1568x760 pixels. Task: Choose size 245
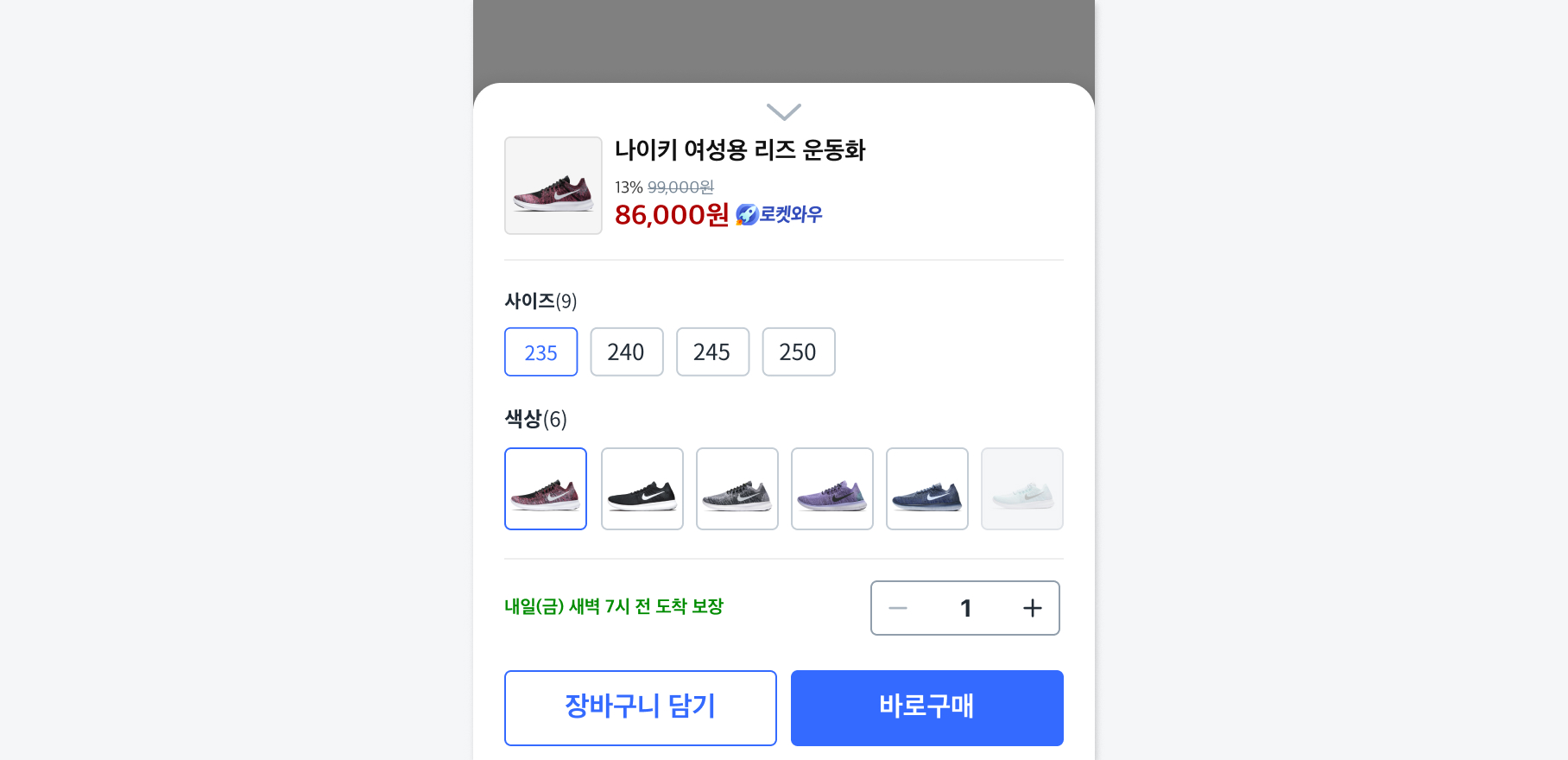pos(712,352)
